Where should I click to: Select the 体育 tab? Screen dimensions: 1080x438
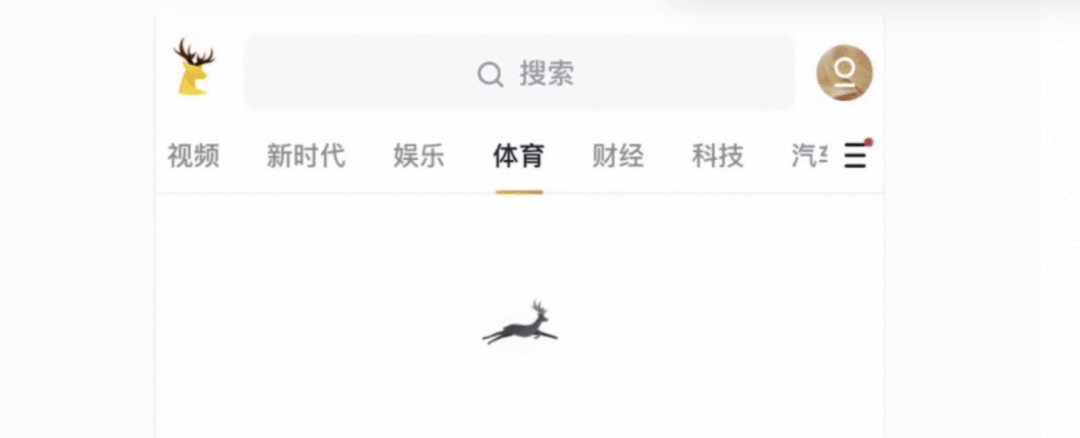click(518, 156)
